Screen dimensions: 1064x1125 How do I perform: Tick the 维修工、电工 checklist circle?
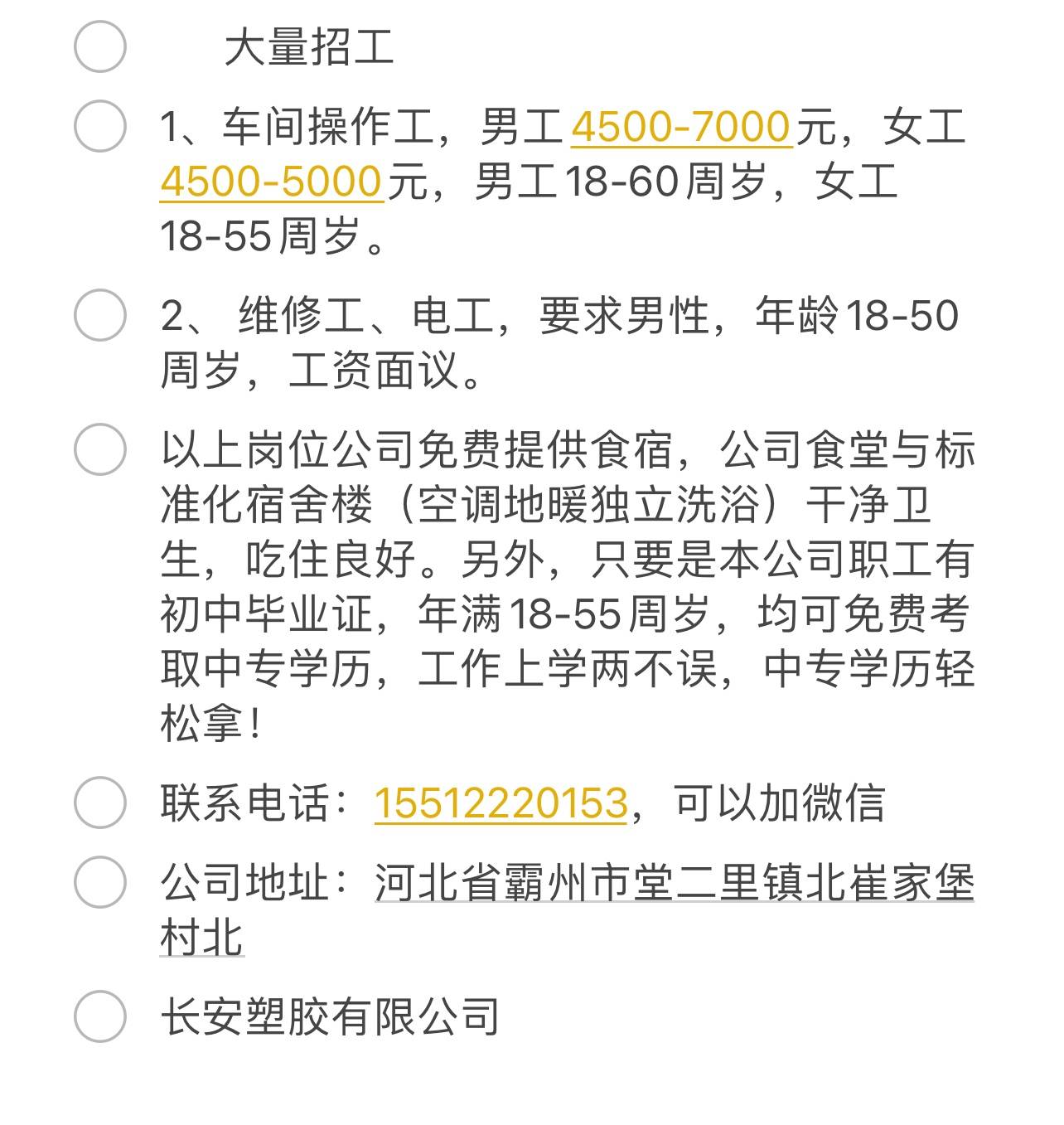click(x=100, y=315)
